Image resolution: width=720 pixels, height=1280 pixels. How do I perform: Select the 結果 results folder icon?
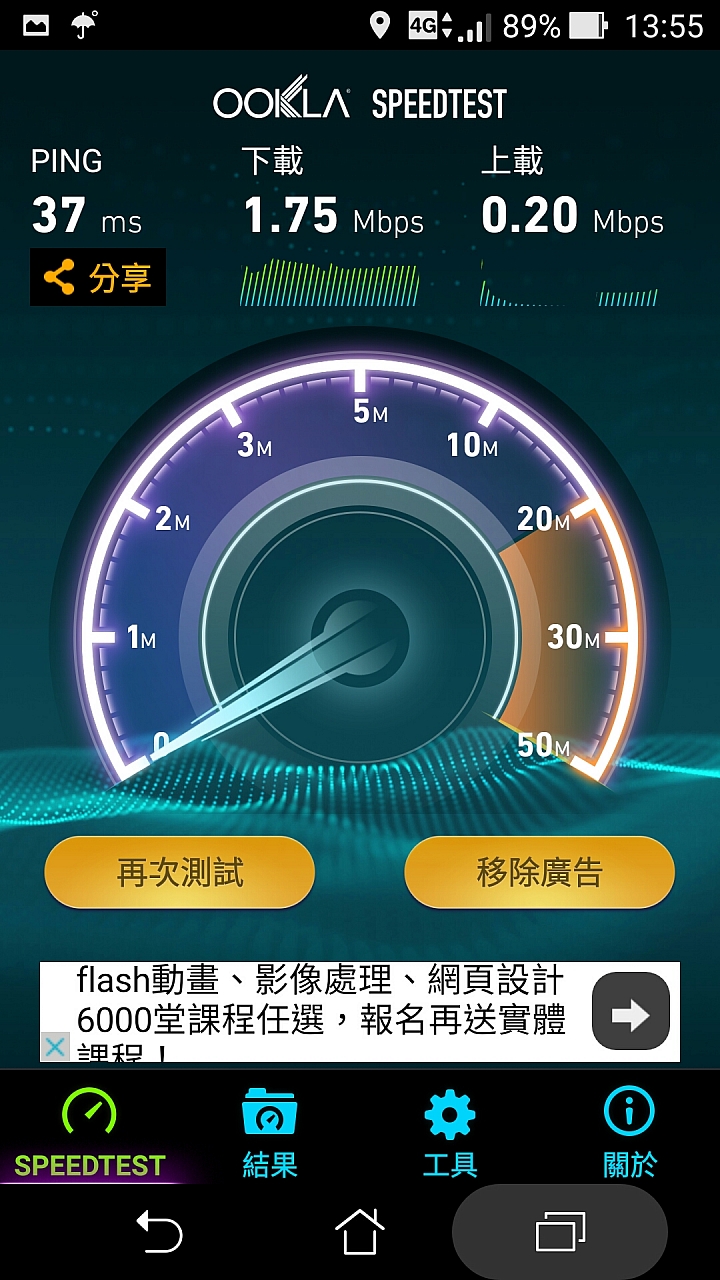pyautogui.click(x=268, y=1113)
